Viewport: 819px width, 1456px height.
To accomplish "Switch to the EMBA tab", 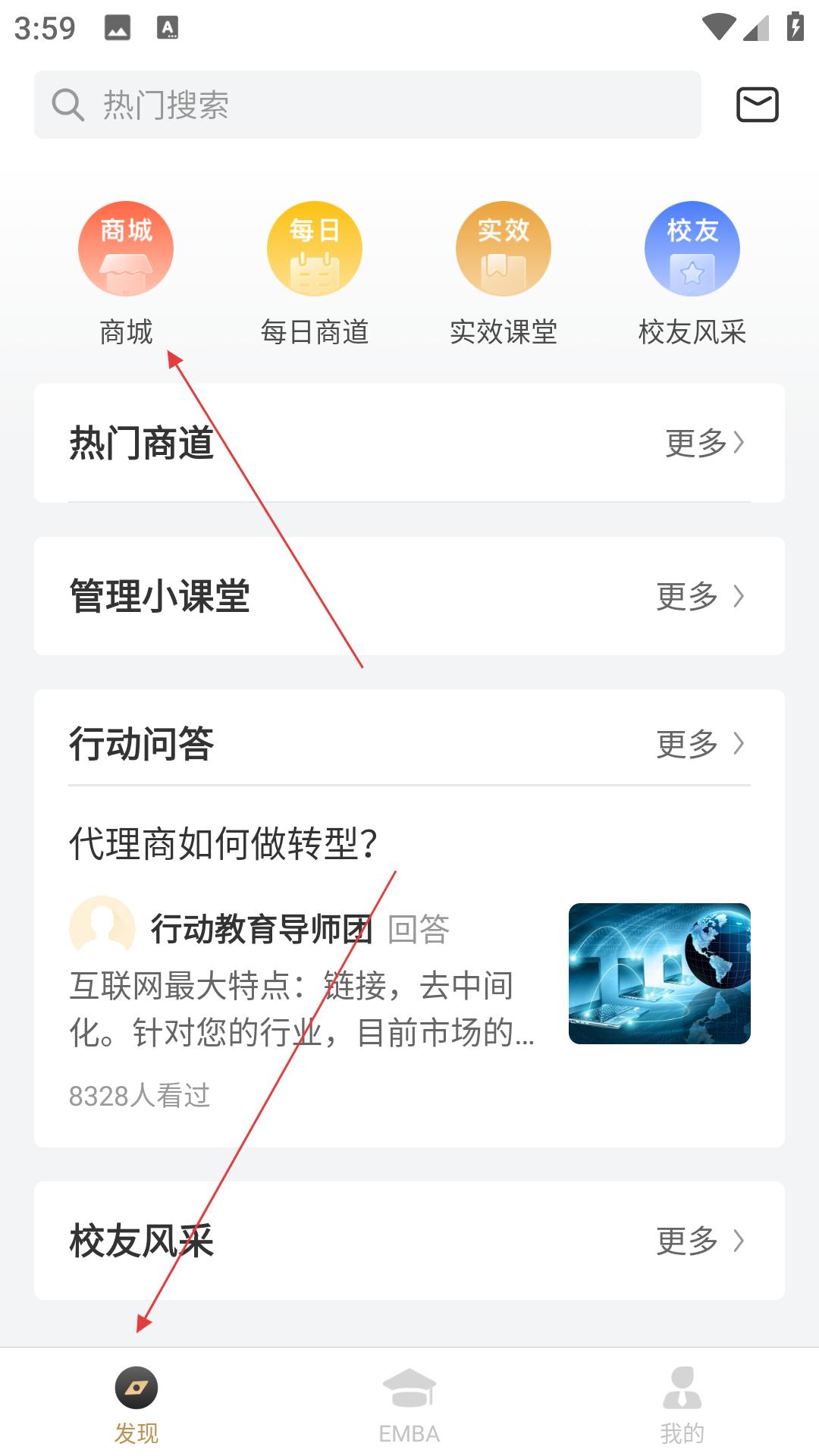I will tap(409, 1404).
